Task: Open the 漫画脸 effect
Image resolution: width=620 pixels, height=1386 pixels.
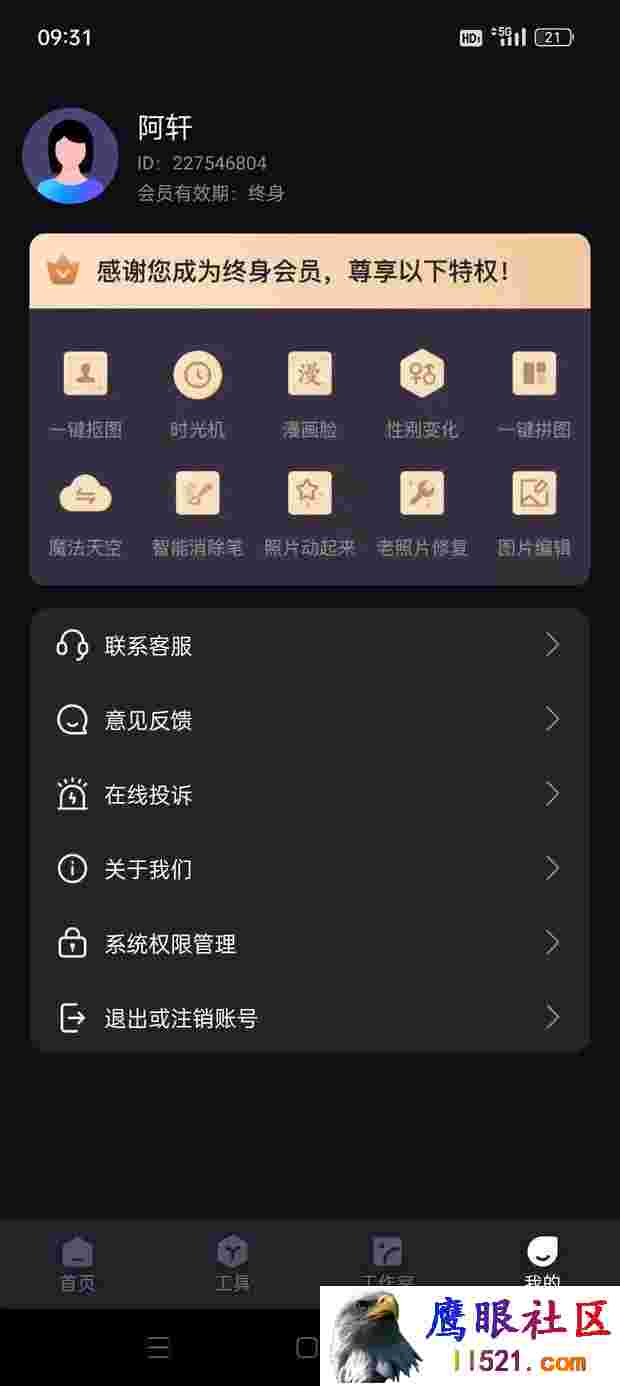Action: (x=310, y=395)
